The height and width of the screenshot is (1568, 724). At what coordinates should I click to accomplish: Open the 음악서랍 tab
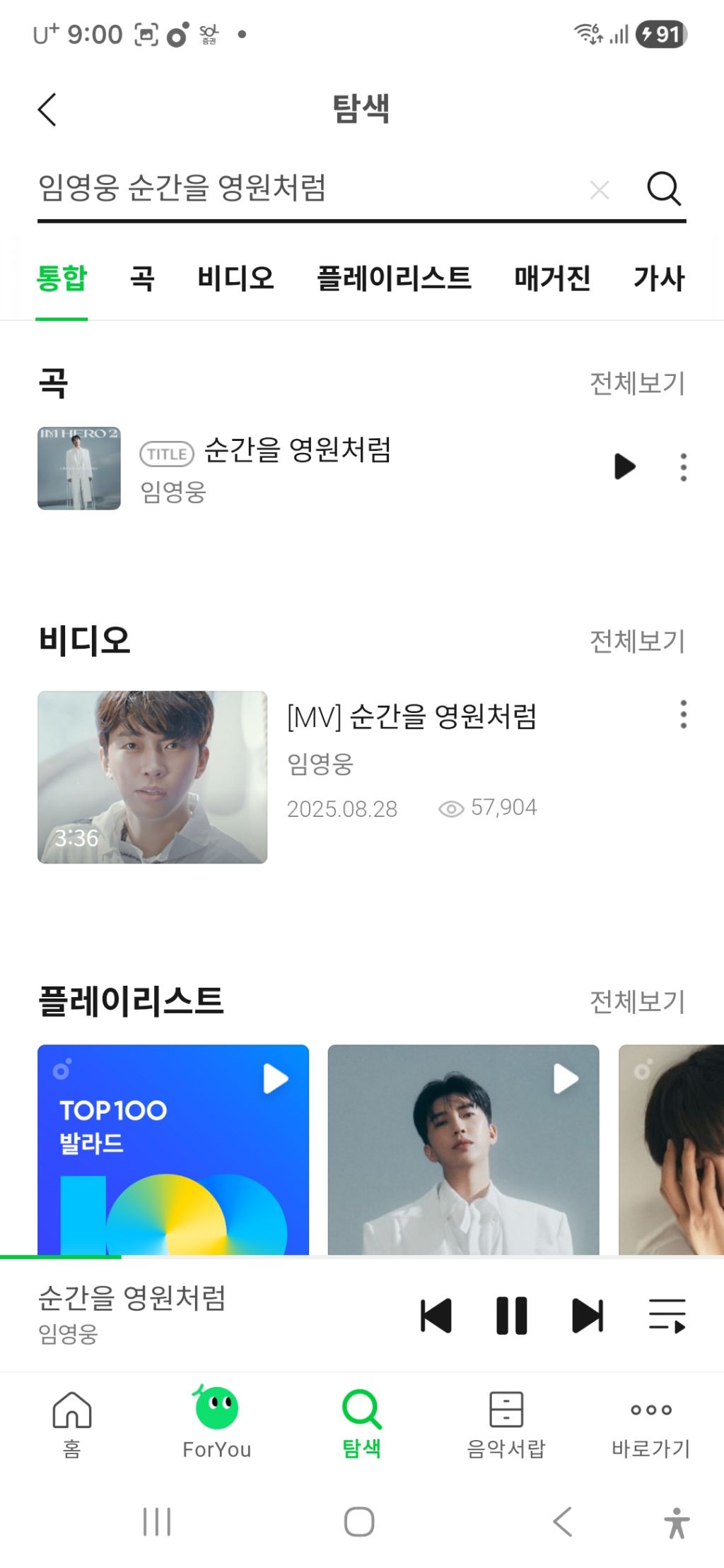pos(506,1422)
